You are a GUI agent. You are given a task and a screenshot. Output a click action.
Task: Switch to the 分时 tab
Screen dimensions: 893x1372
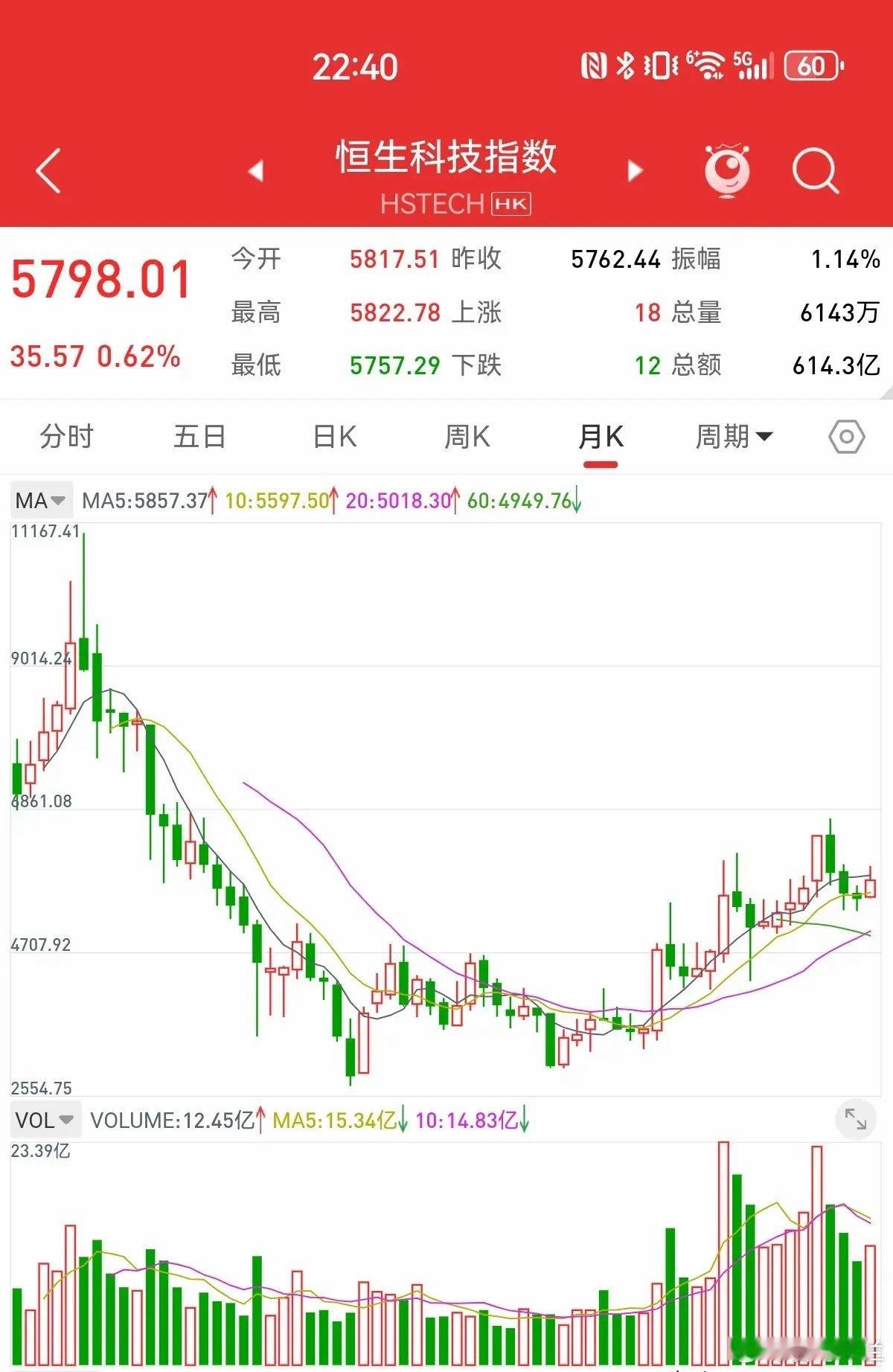(x=65, y=438)
